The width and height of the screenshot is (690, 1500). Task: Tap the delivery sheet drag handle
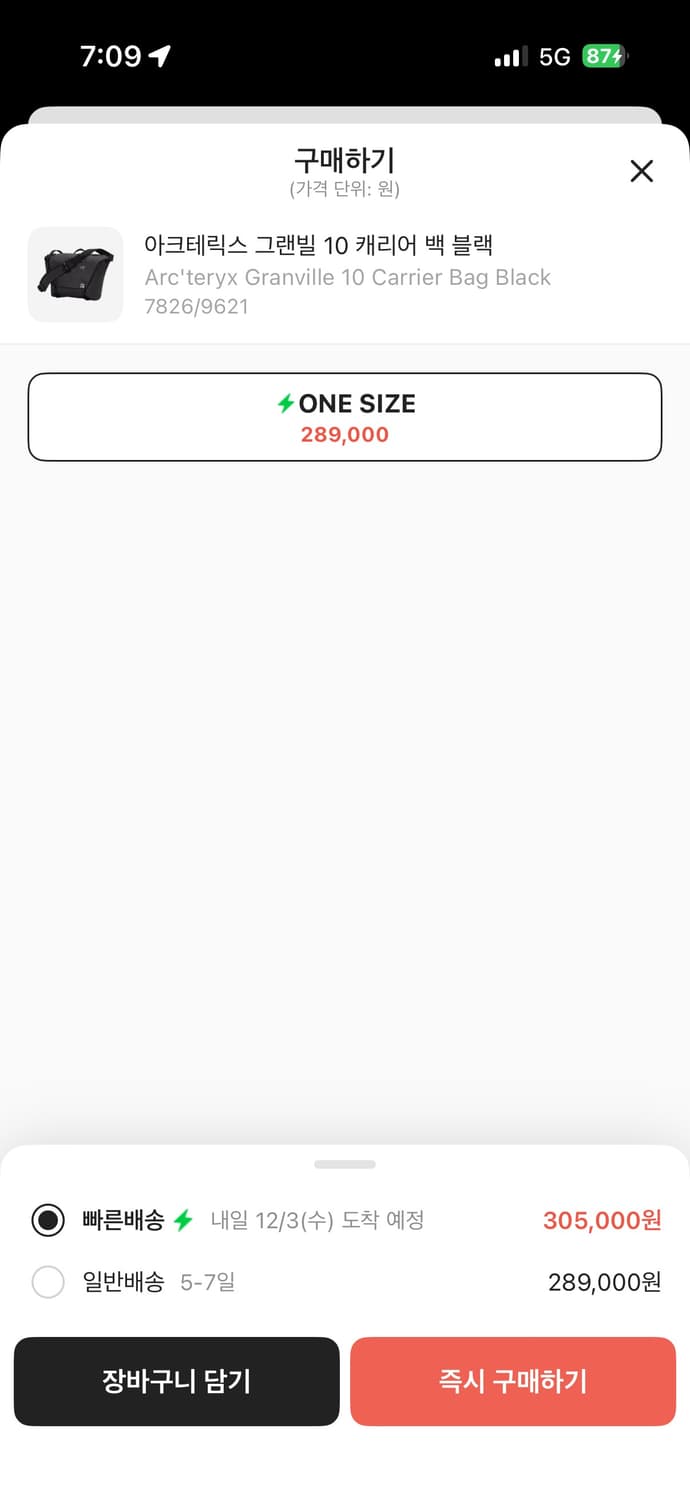coord(345,1164)
